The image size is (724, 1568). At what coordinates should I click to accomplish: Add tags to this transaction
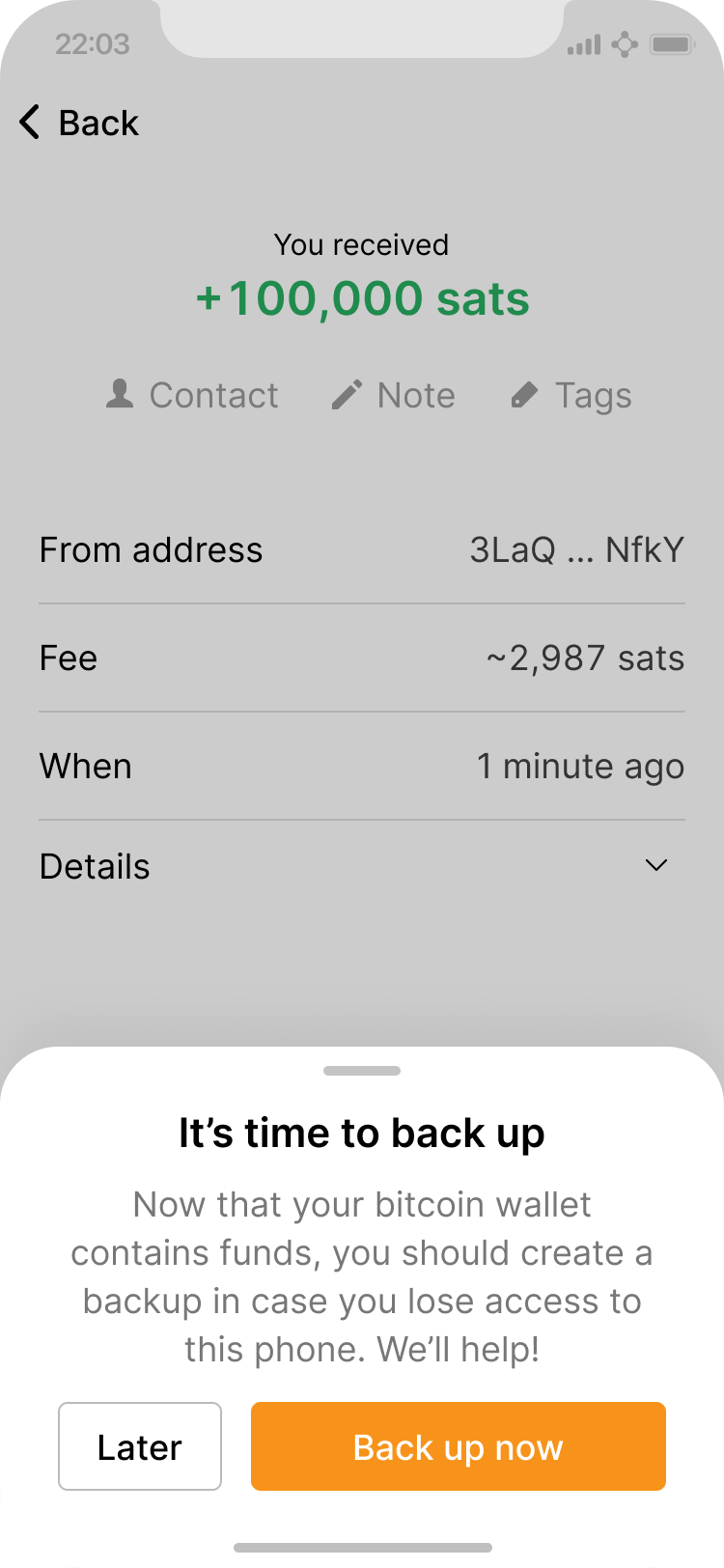(571, 395)
